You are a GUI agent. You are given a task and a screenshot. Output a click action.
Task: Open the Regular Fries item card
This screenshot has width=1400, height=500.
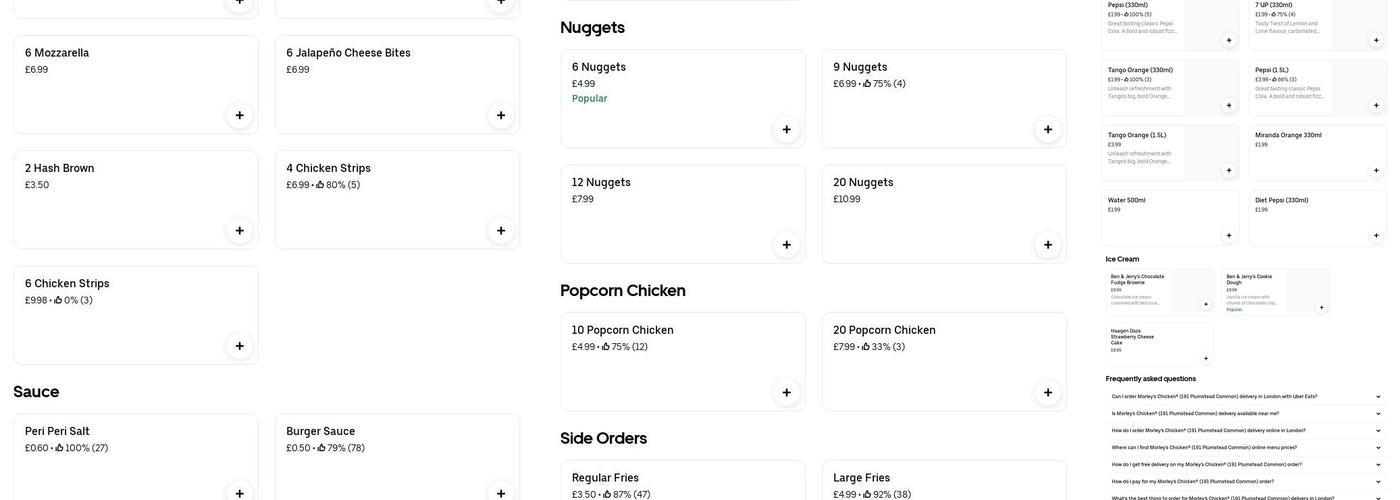683,480
